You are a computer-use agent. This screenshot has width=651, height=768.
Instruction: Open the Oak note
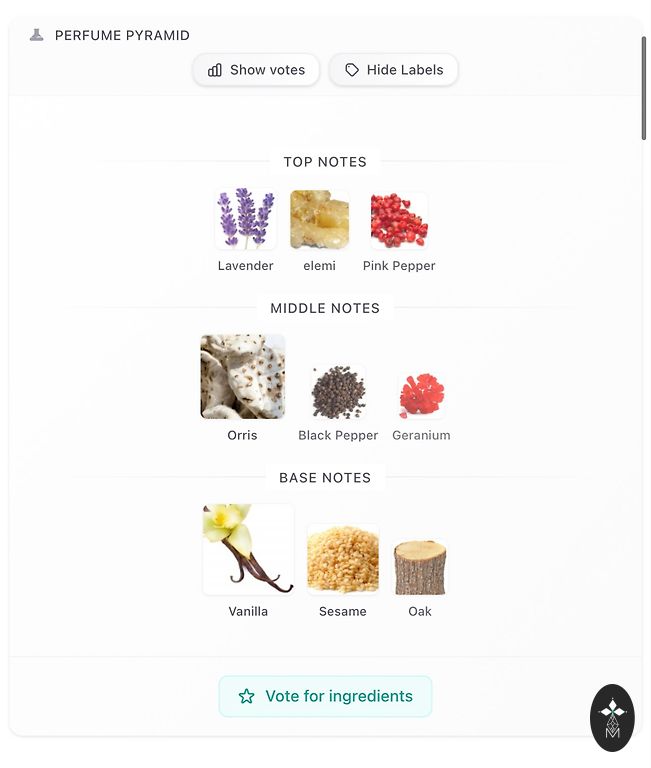(x=420, y=567)
